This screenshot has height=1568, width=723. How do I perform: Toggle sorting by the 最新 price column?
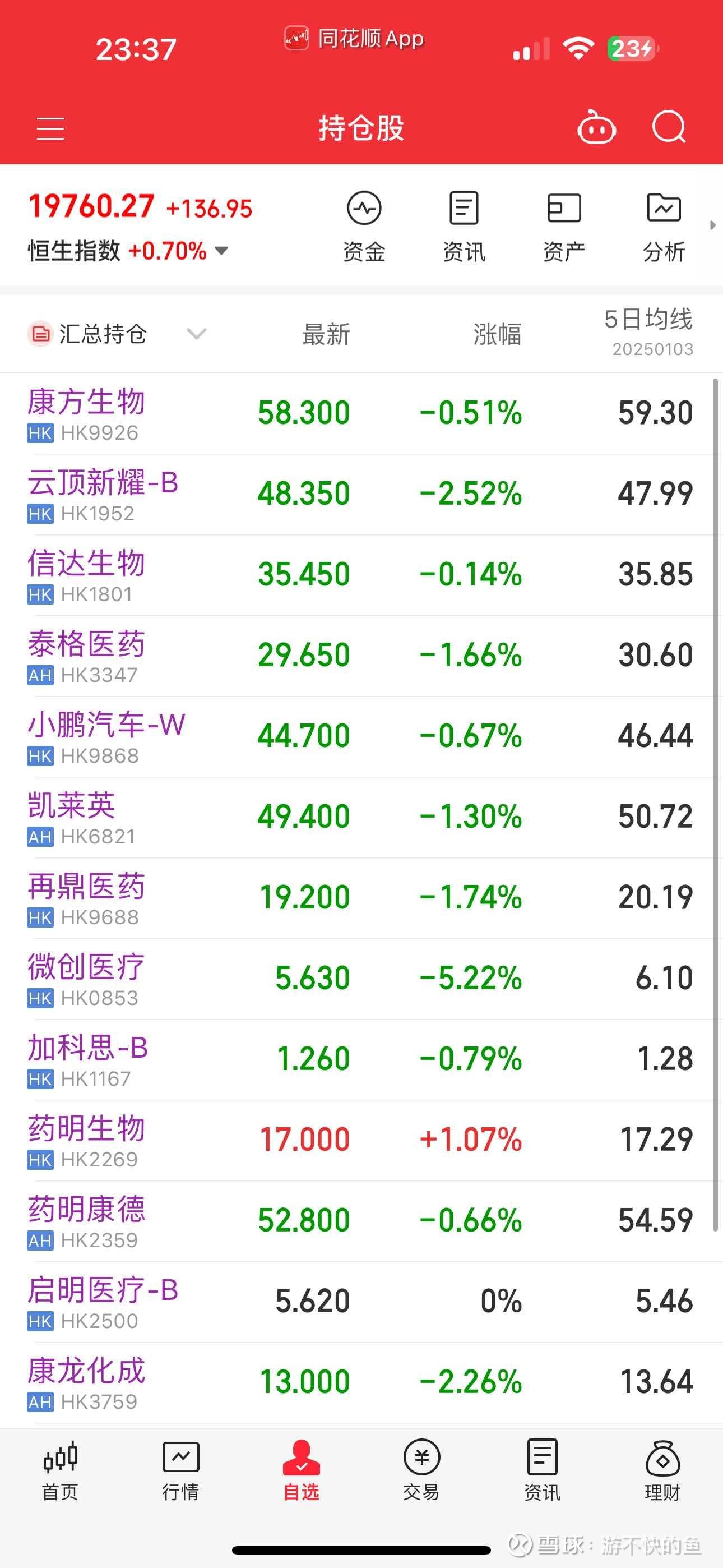pos(327,334)
